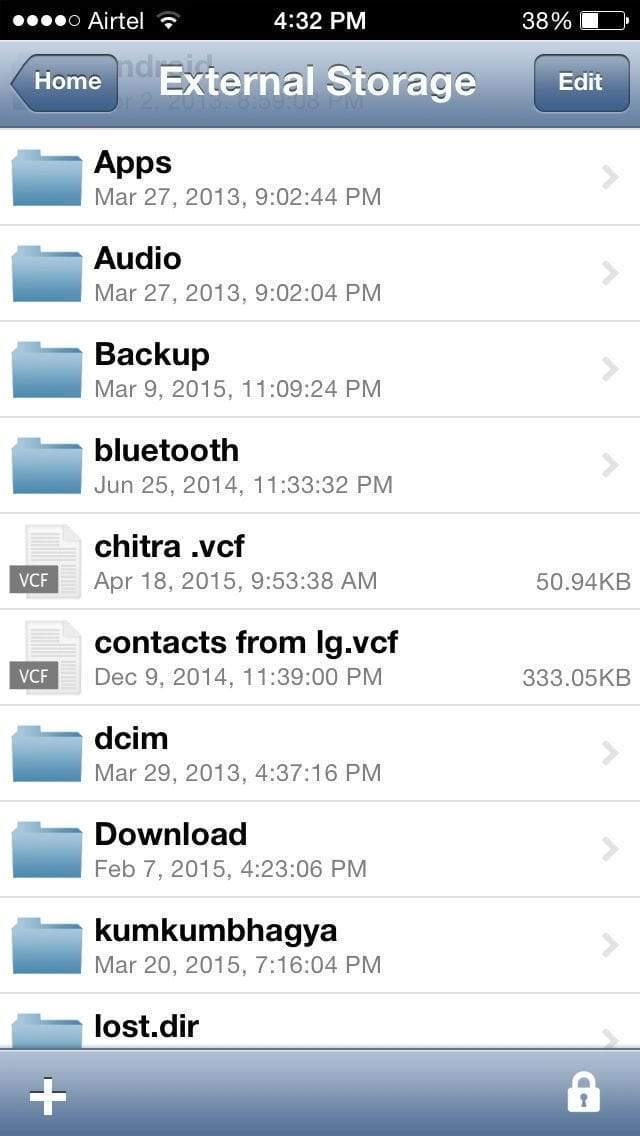This screenshot has width=640, height=1136.
Task: Tap the lock icon
Action: coord(583,1093)
